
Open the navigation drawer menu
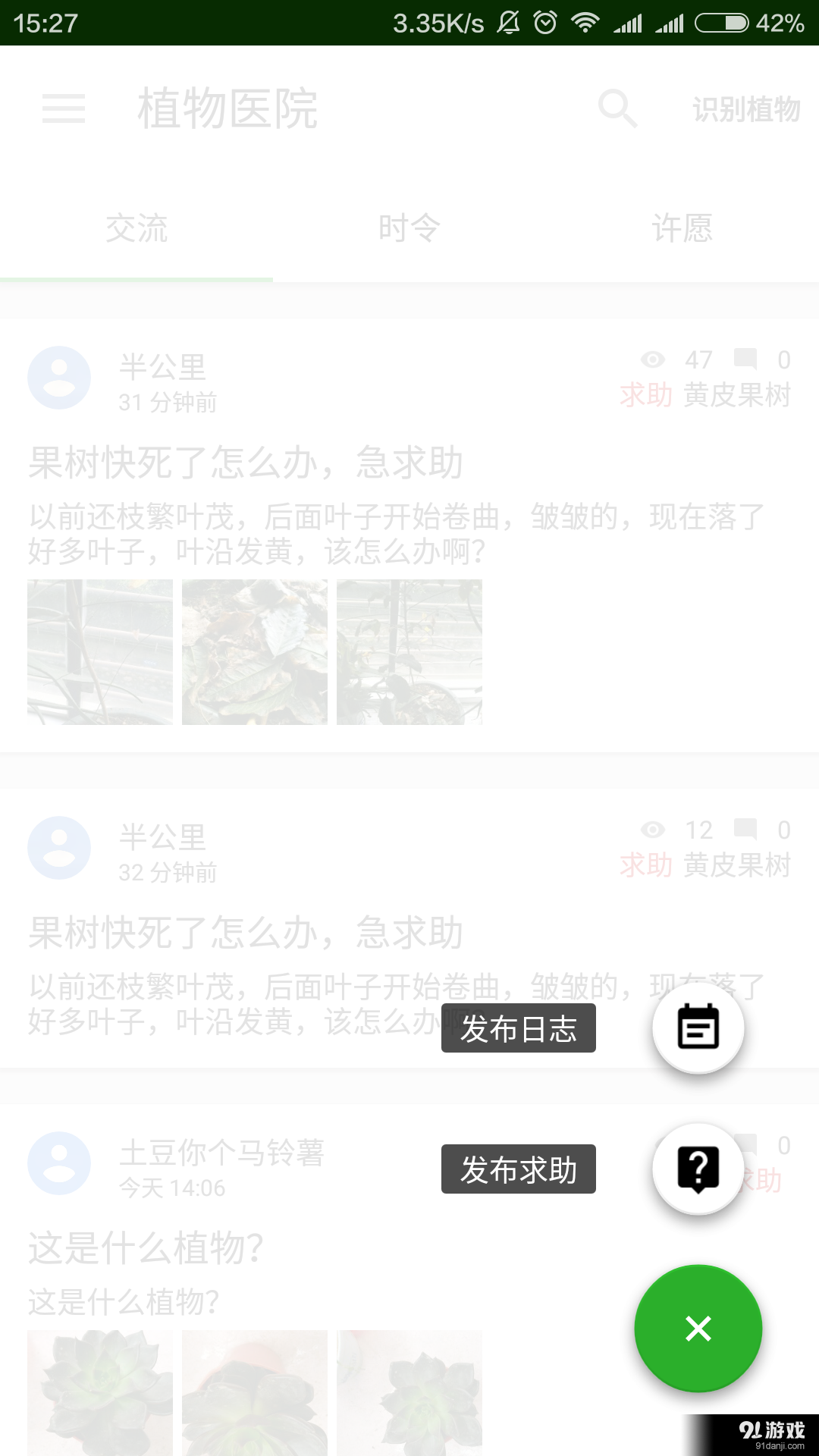[x=64, y=109]
